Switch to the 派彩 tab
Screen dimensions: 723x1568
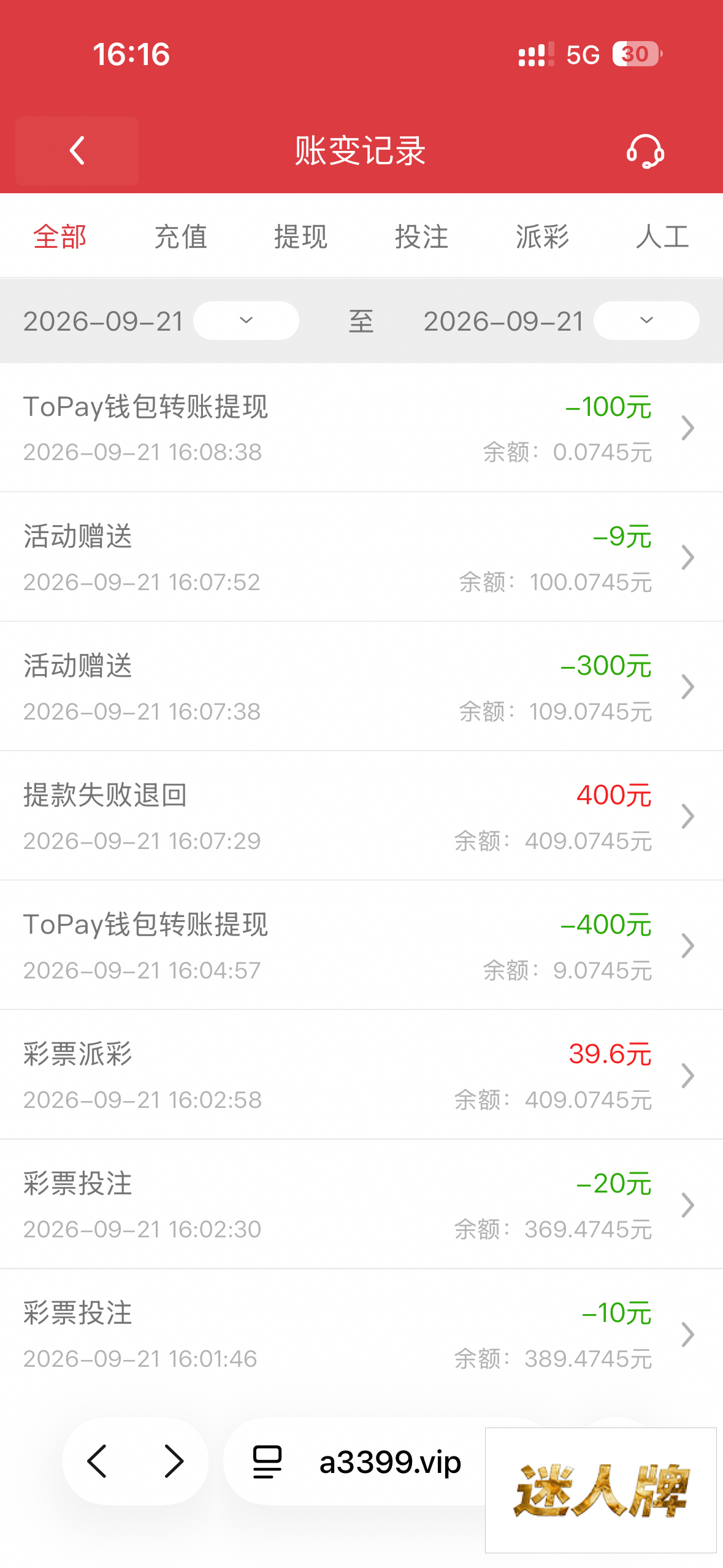[543, 237]
